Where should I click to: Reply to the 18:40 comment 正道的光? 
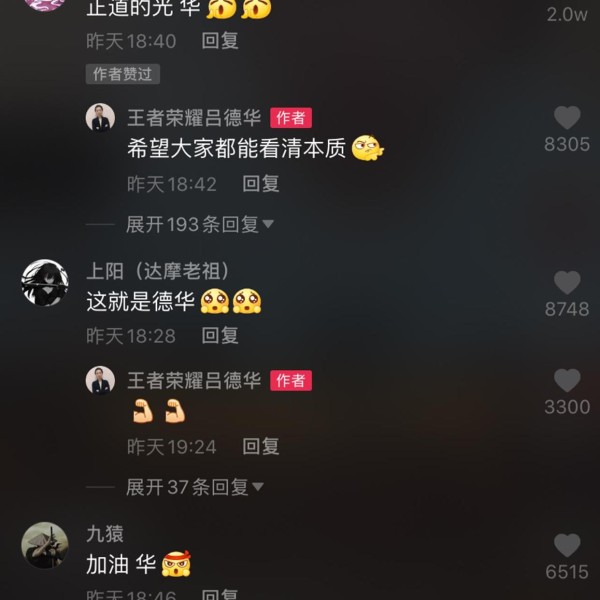pyautogui.click(x=220, y=41)
